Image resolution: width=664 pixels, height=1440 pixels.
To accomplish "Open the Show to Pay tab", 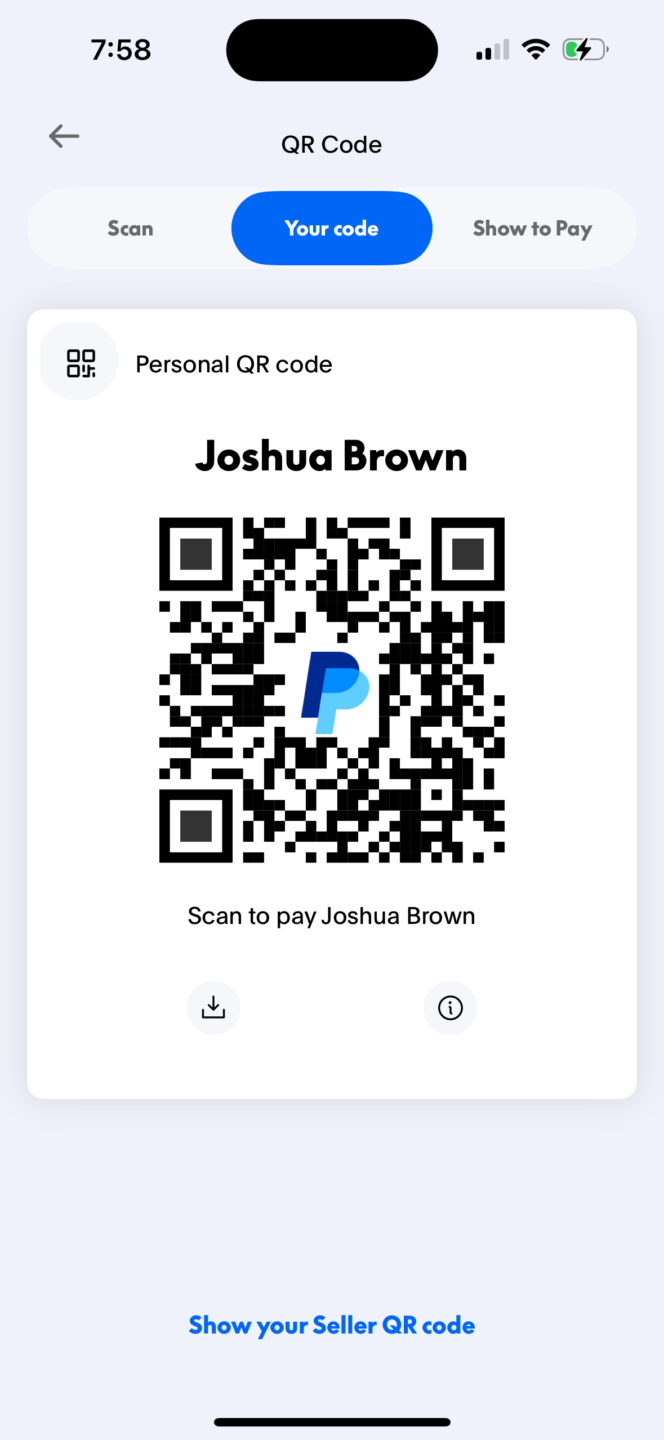I will pyautogui.click(x=532, y=229).
